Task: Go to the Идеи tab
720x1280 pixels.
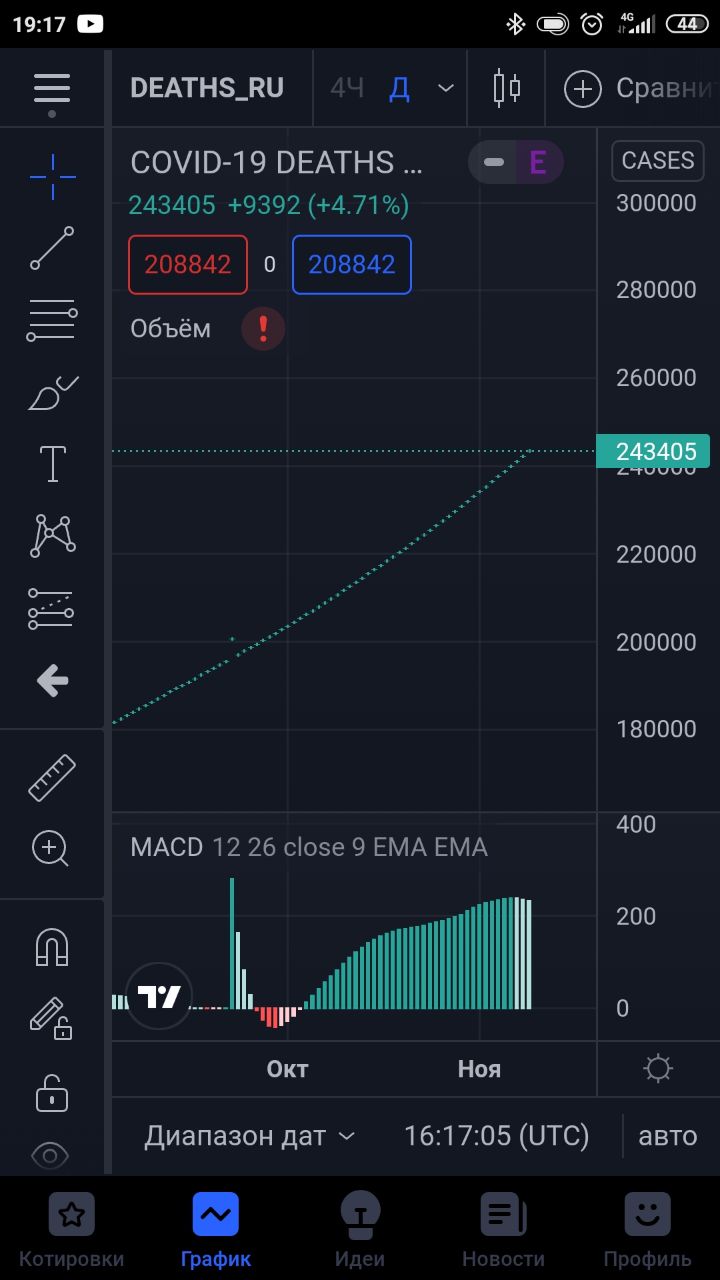Action: (x=360, y=1230)
